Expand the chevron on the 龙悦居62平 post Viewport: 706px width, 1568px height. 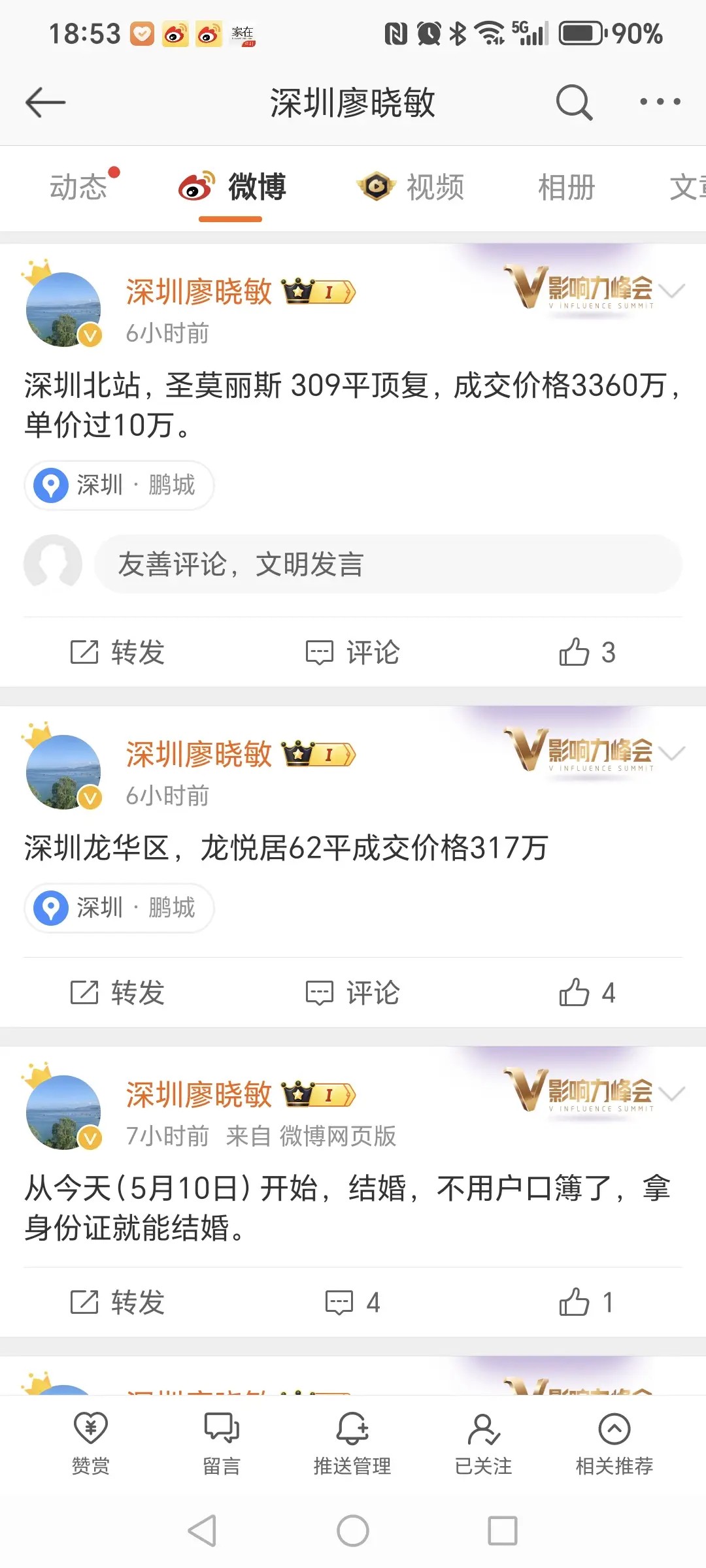672,754
